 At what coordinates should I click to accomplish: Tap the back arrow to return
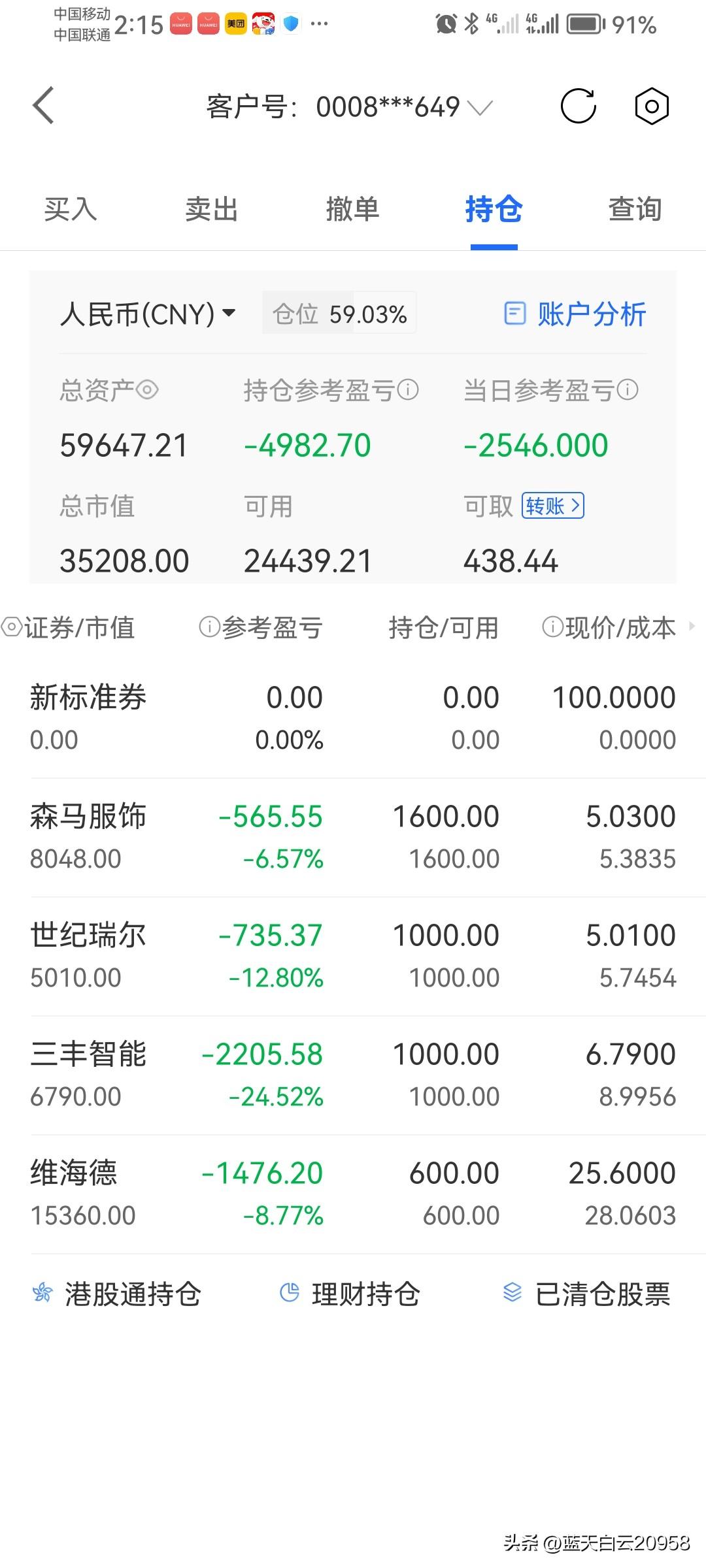click(44, 105)
